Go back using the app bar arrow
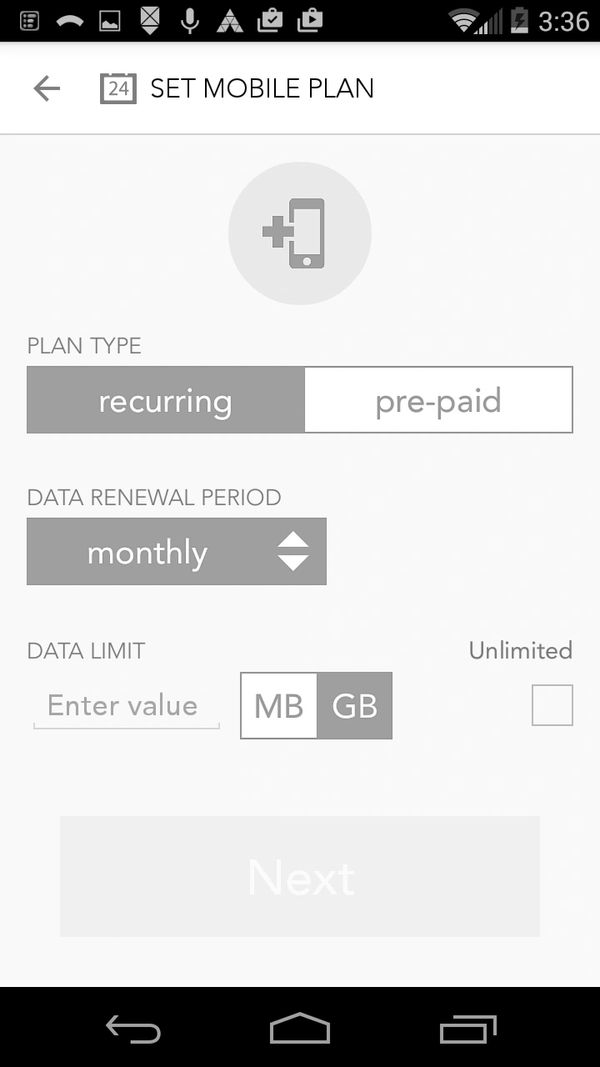 coord(46,88)
